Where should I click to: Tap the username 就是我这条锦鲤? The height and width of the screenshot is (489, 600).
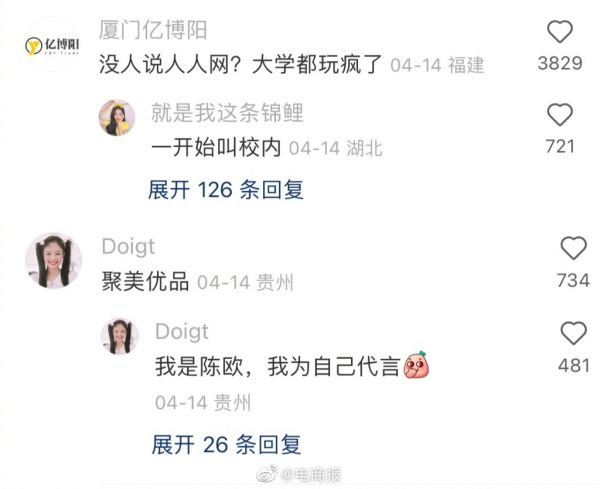(x=226, y=112)
